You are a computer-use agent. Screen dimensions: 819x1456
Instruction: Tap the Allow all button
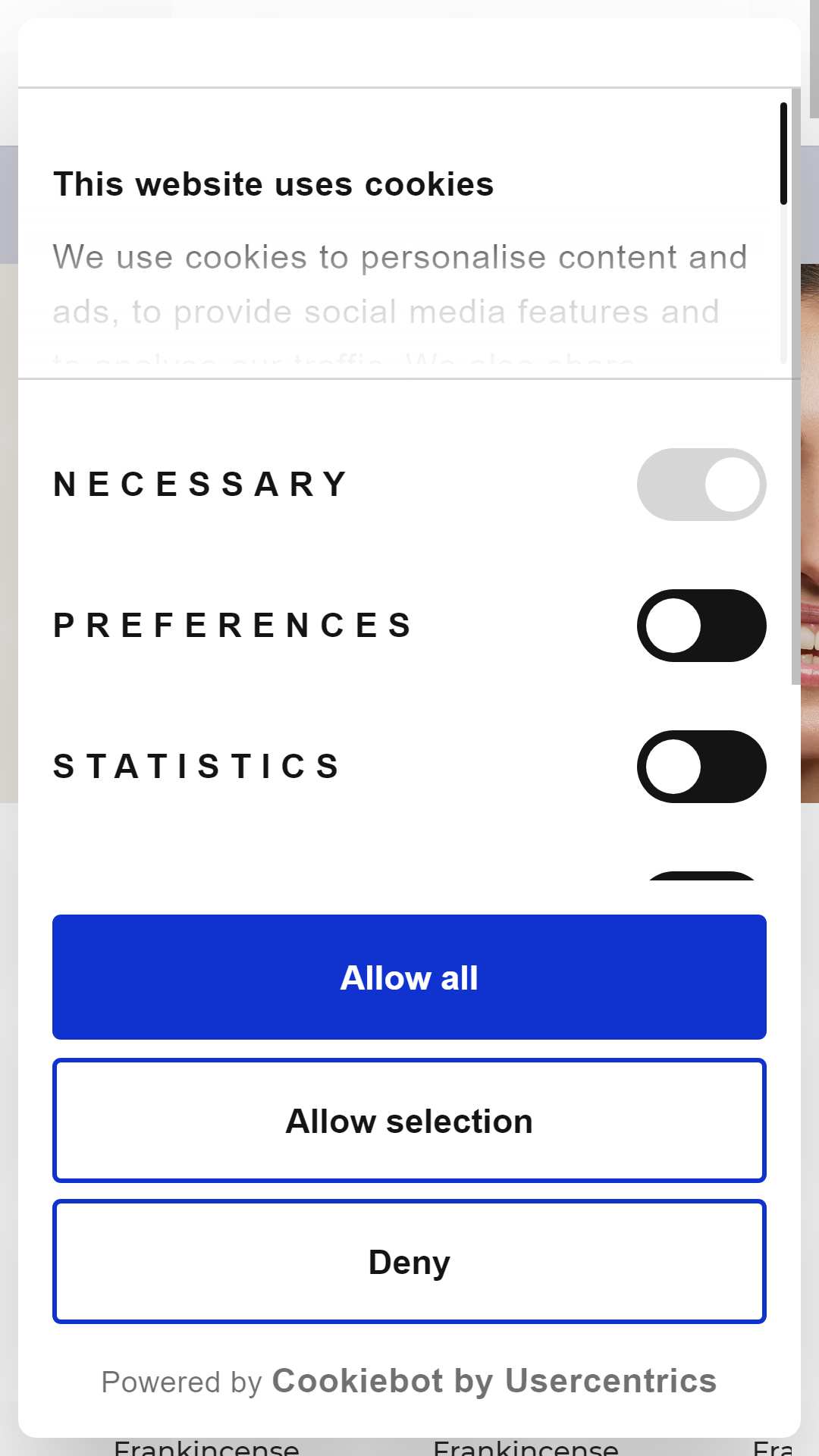tap(409, 977)
